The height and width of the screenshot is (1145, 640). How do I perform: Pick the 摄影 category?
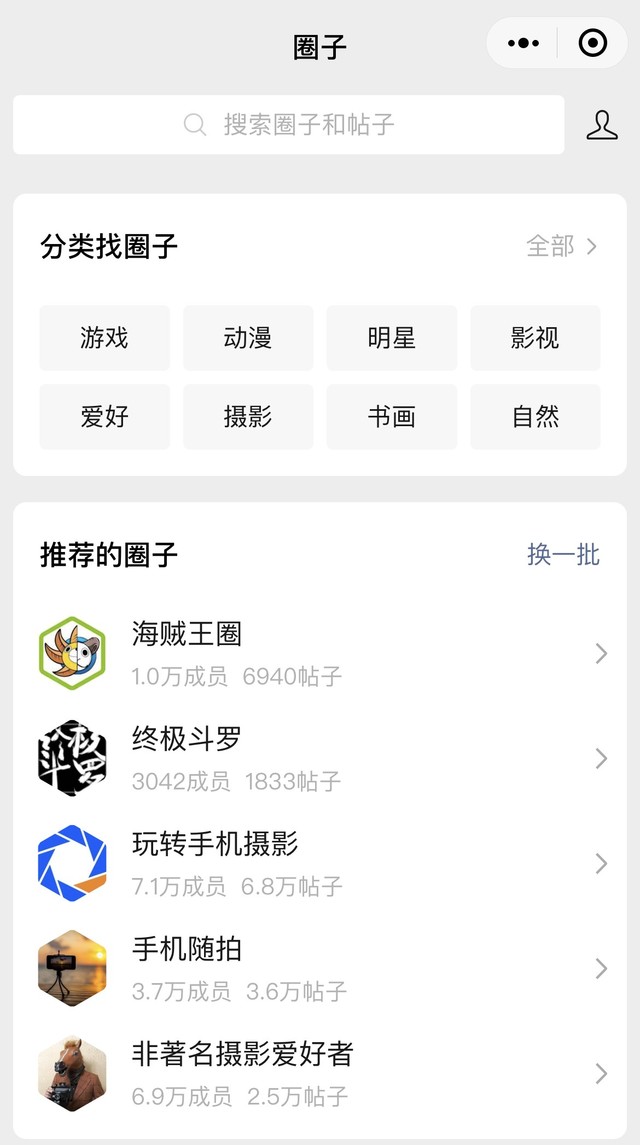[248, 416]
